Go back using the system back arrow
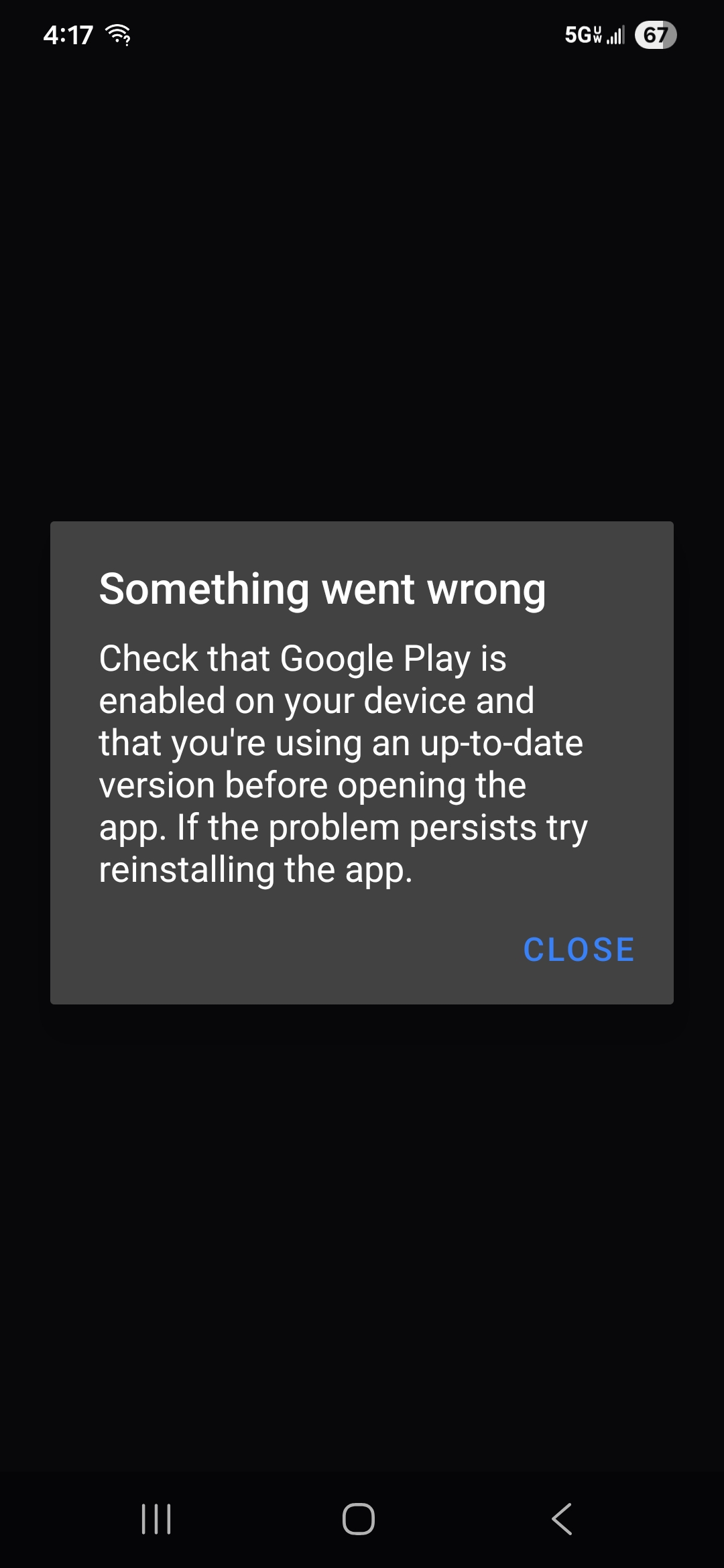Screen dimensions: 724x1568 click(562, 1518)
